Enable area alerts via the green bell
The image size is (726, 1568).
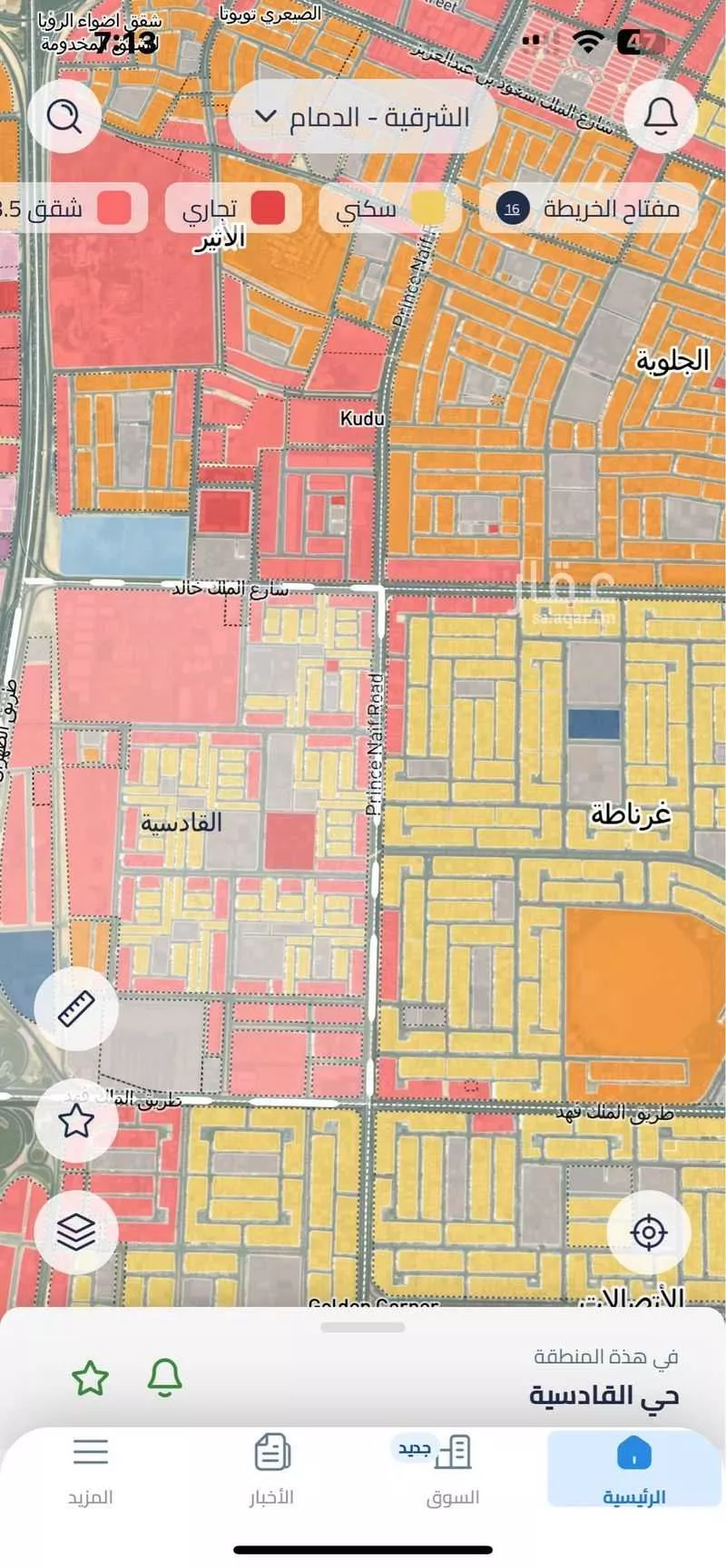tap(165, 1378)
